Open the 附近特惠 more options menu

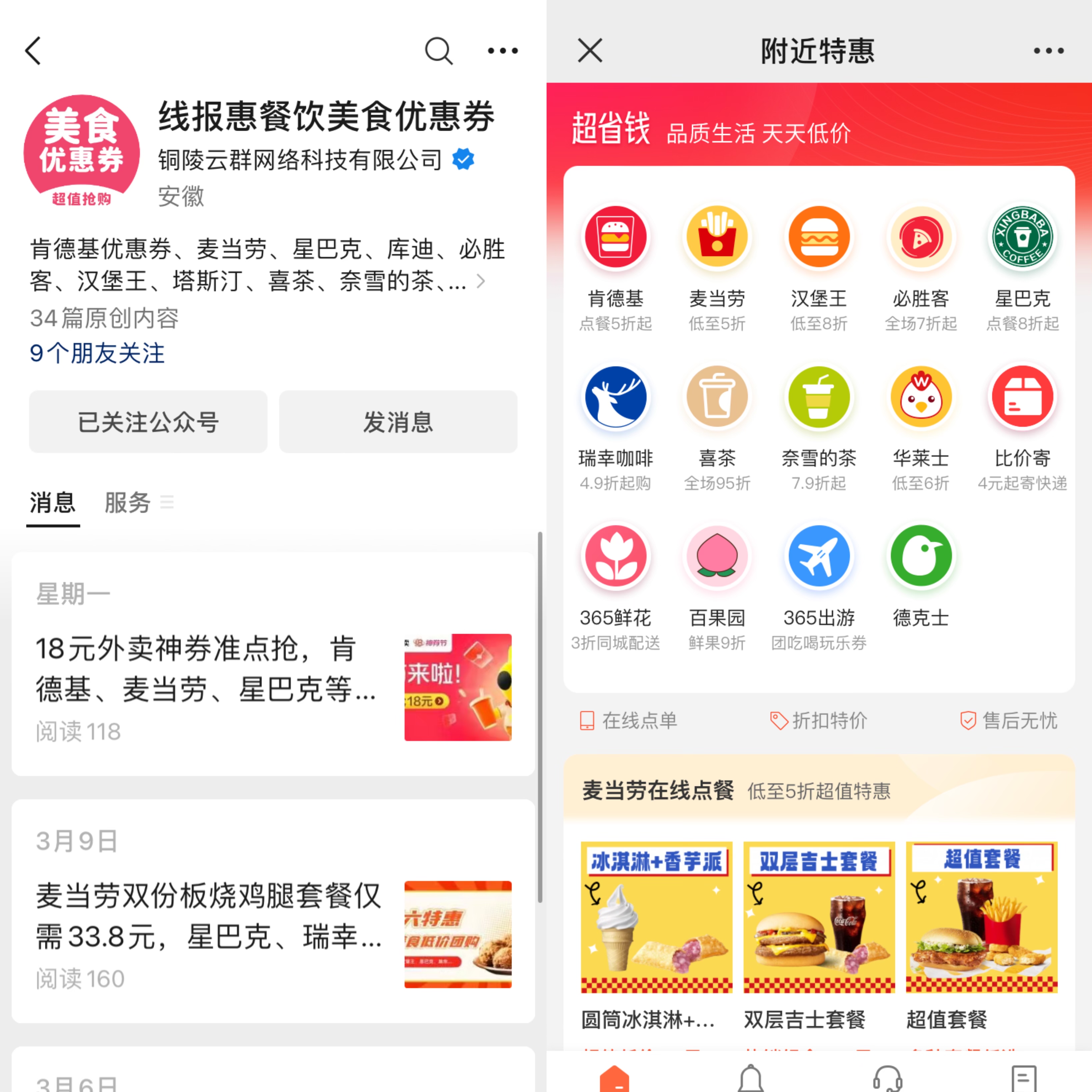[x=1048, y=51]
